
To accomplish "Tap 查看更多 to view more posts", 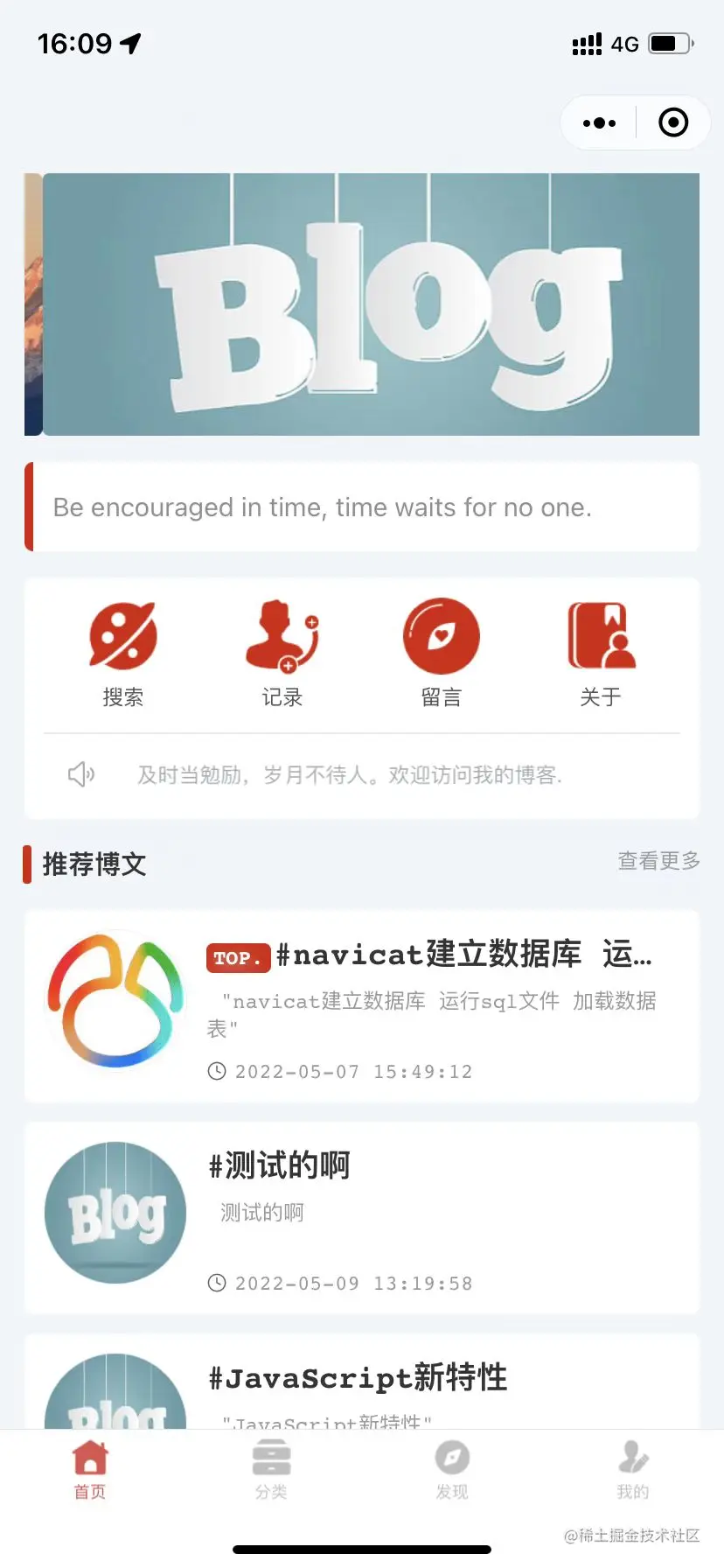I will pos(658,861).
